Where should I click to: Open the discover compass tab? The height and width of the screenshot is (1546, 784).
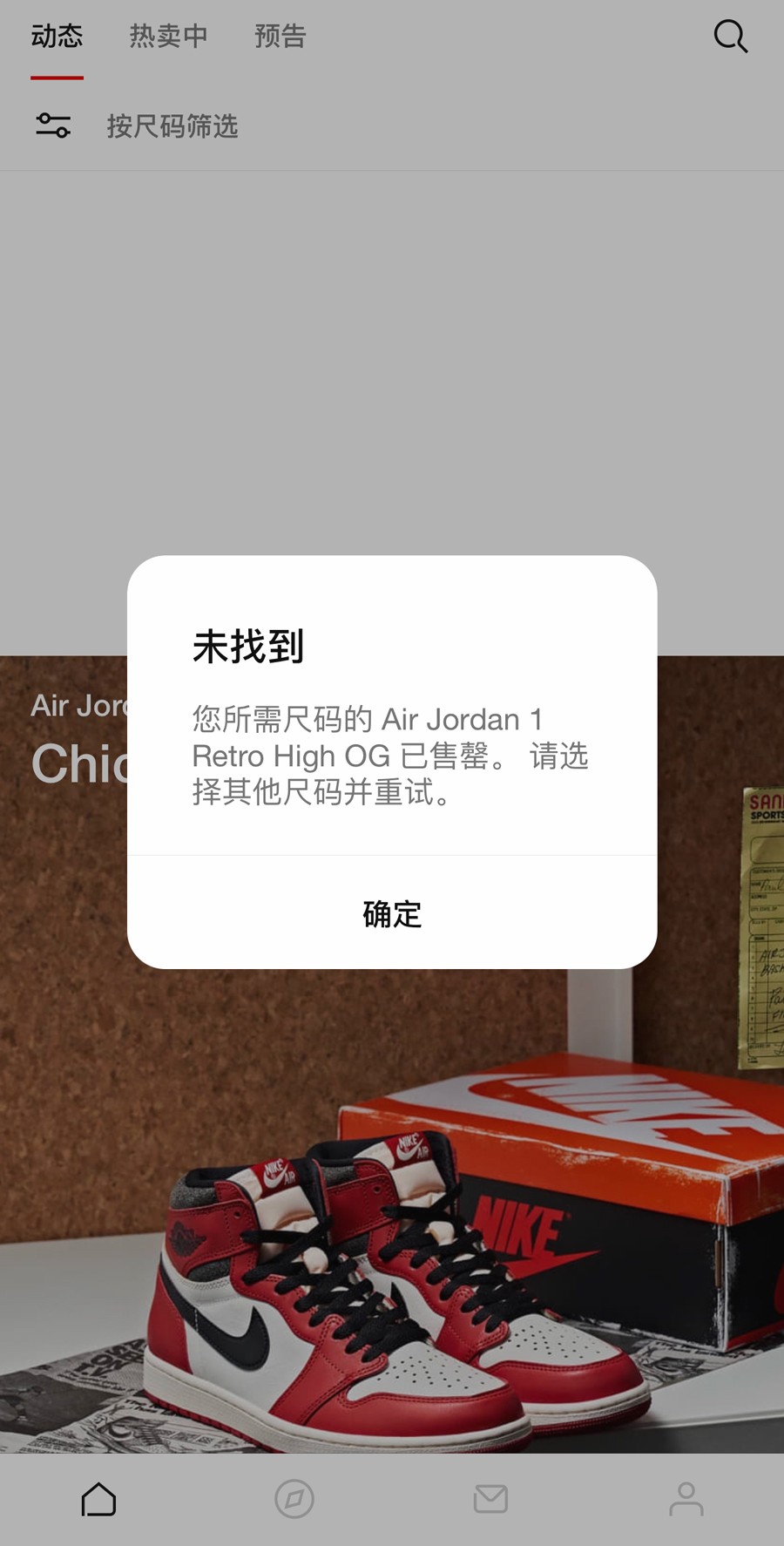[294, 1499]
